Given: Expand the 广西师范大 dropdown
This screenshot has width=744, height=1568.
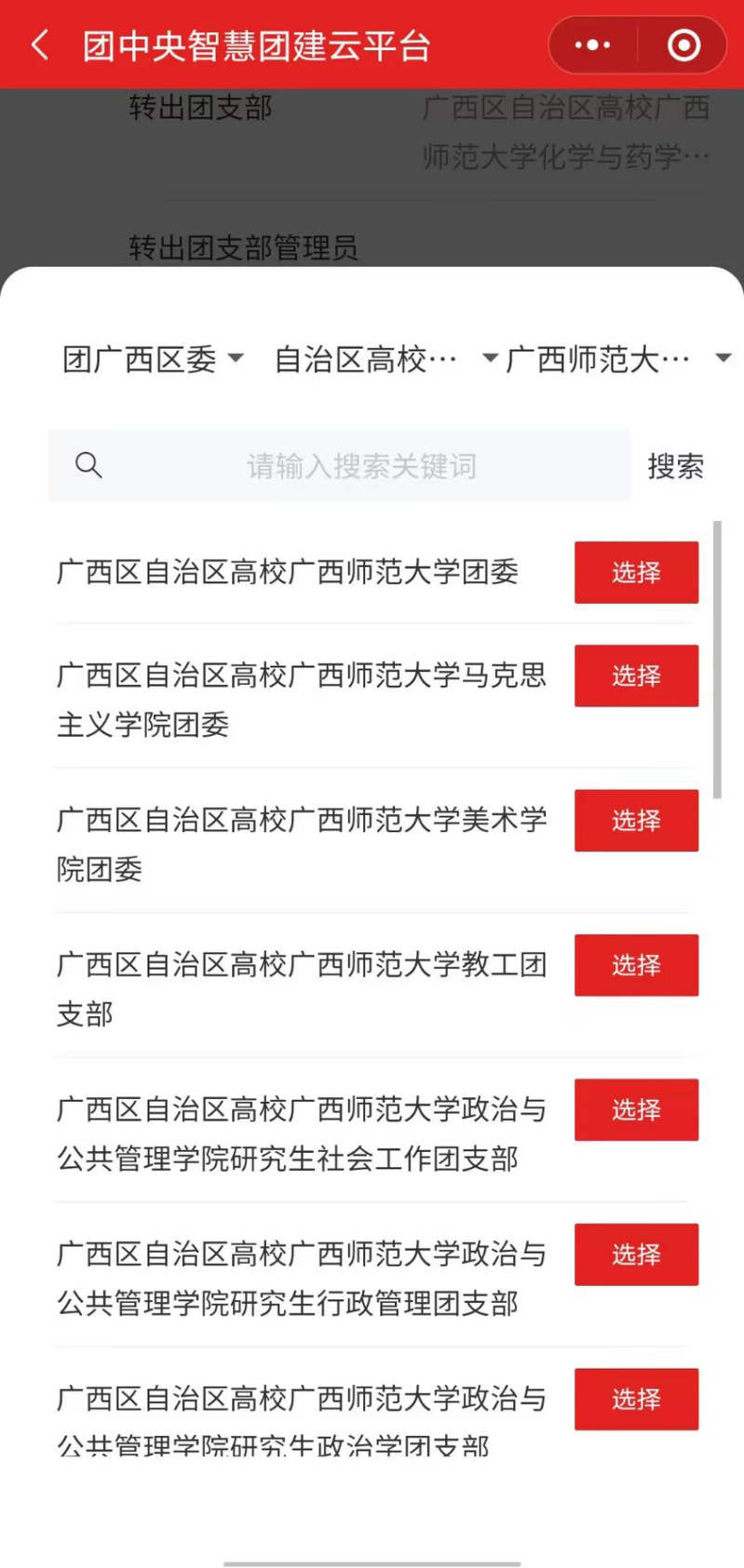Looking at the screenshot, I should [618, 359].
